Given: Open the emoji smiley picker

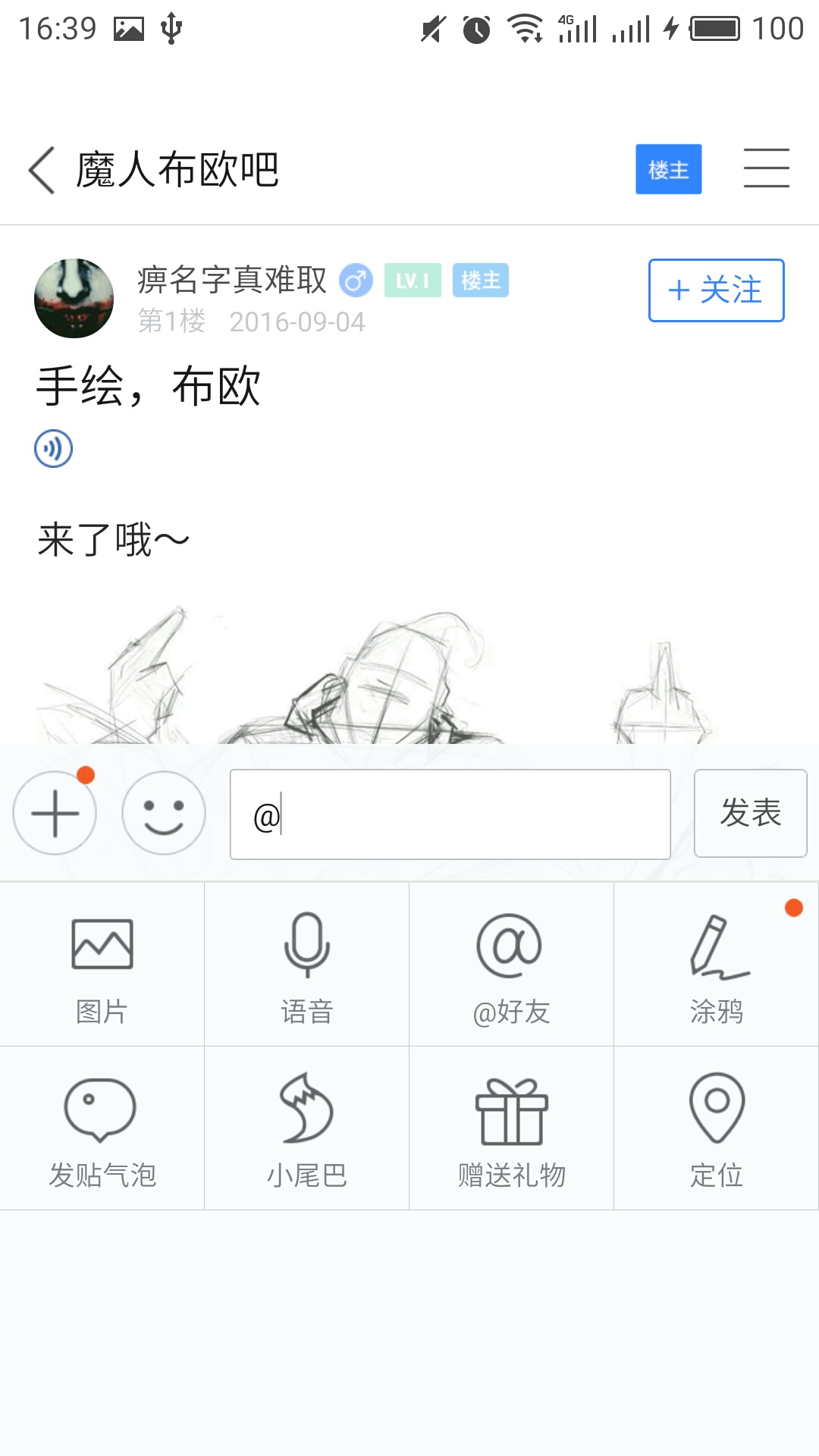Looking at the screenshot, I should [163, 813].
